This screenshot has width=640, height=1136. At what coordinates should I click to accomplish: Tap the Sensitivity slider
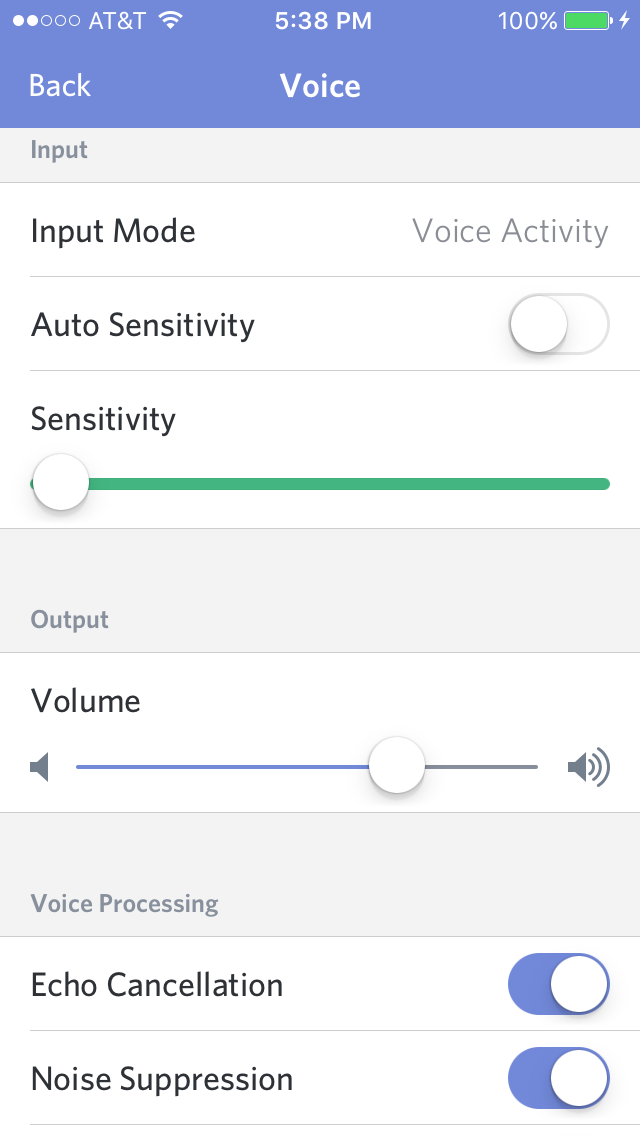pyautogui.click(x=320, y=484)
